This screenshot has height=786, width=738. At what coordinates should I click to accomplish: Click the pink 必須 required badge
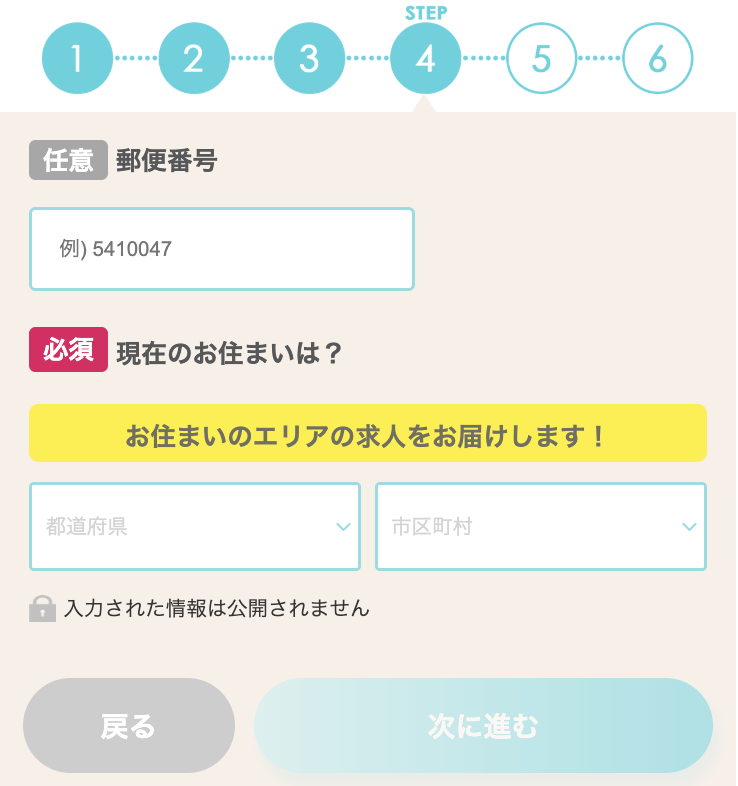[68, 351]
